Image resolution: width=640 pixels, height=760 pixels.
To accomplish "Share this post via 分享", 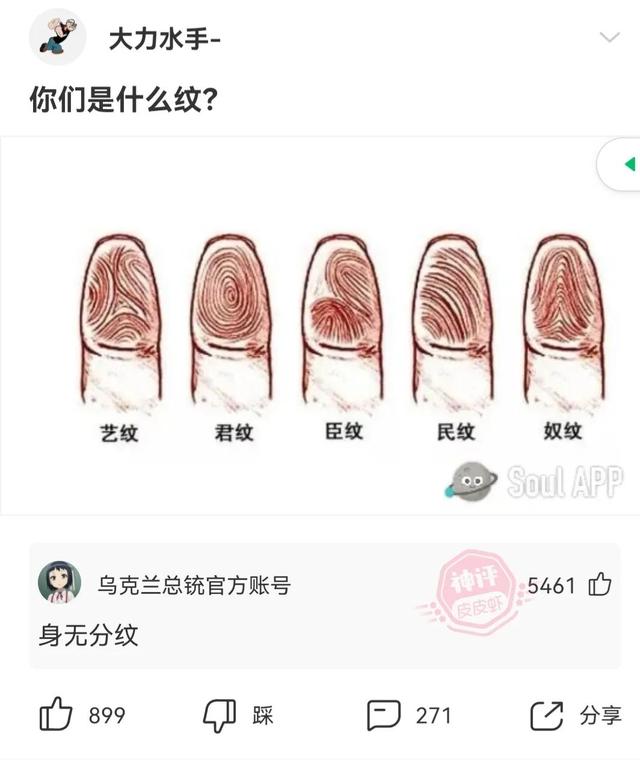I will 547,714.
